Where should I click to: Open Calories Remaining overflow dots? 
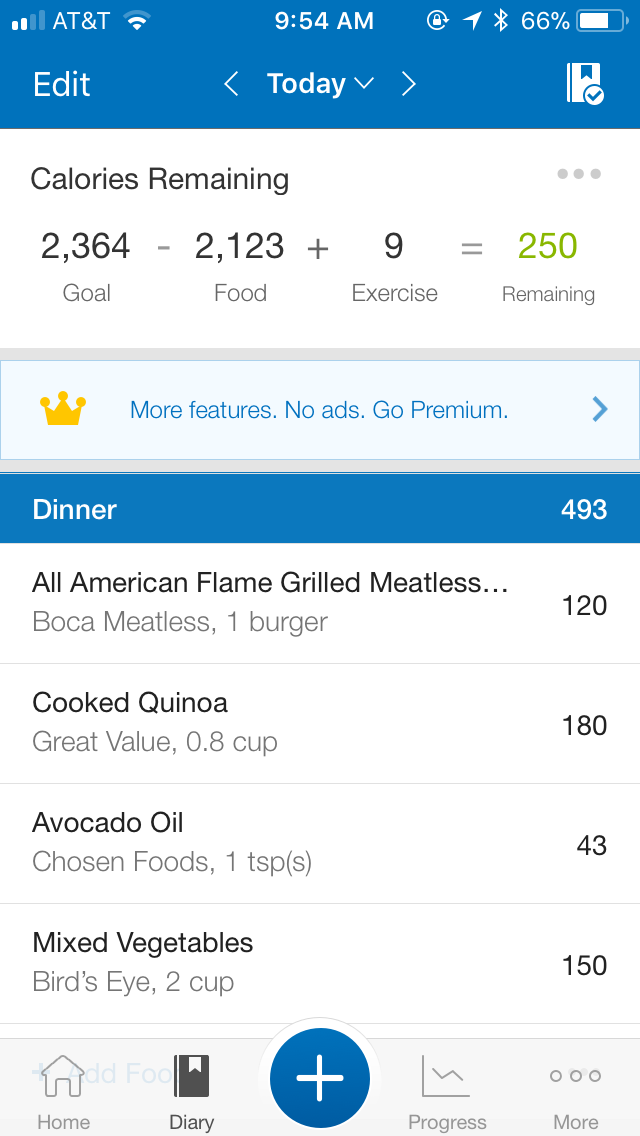point(579,174)
